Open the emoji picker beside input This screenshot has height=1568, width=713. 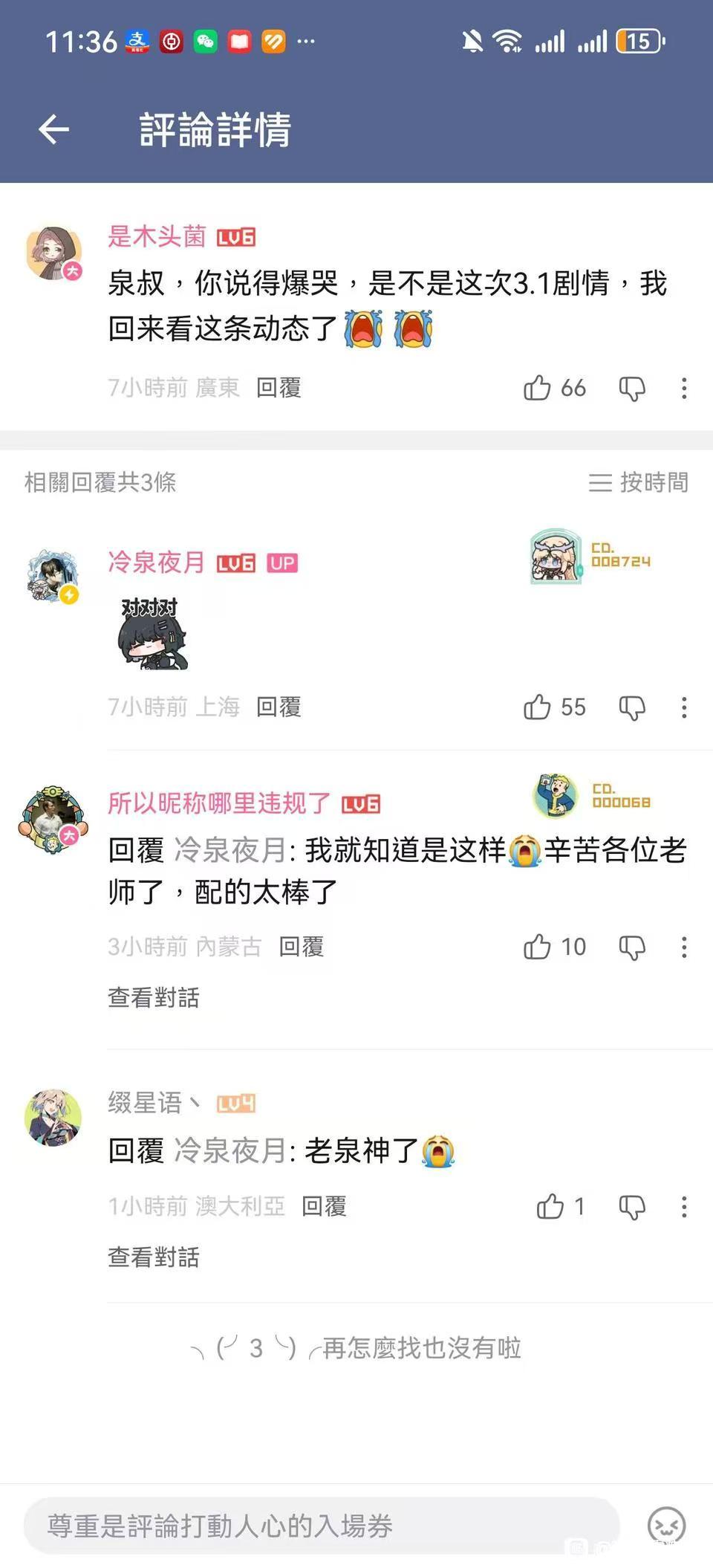coord(666,1526)
